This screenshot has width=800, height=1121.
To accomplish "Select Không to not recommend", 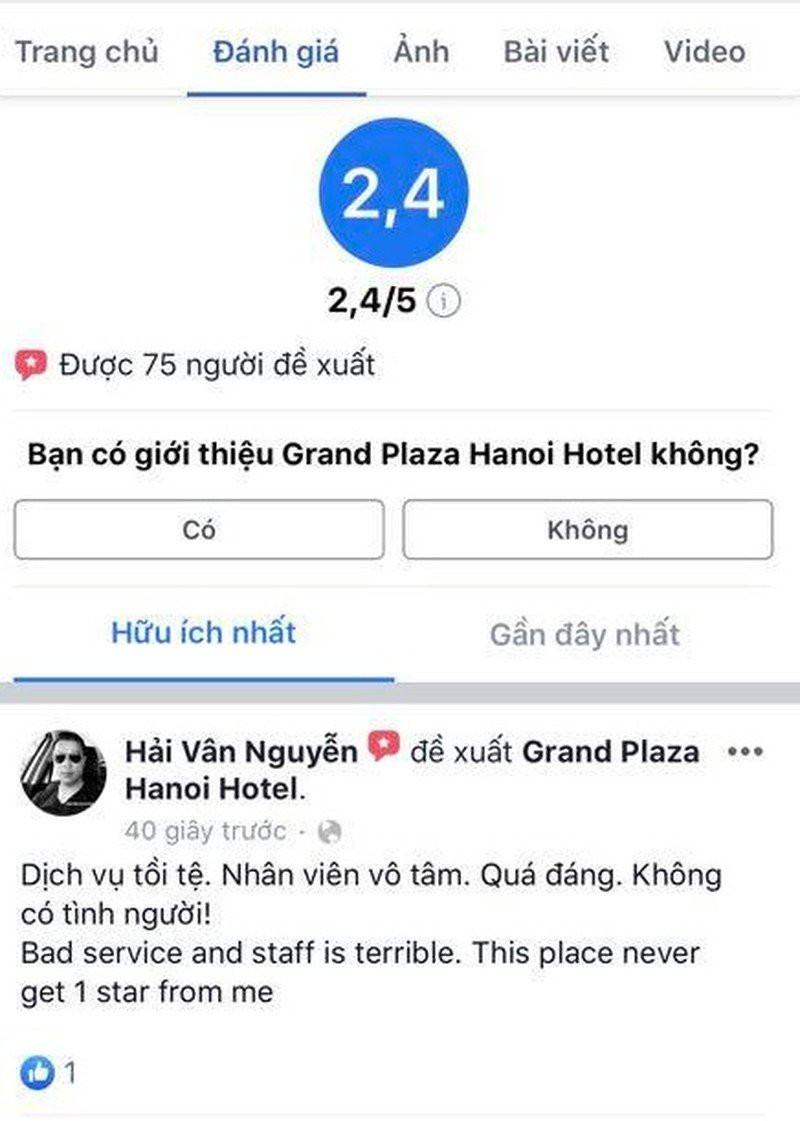I will [x=587, y=529].
